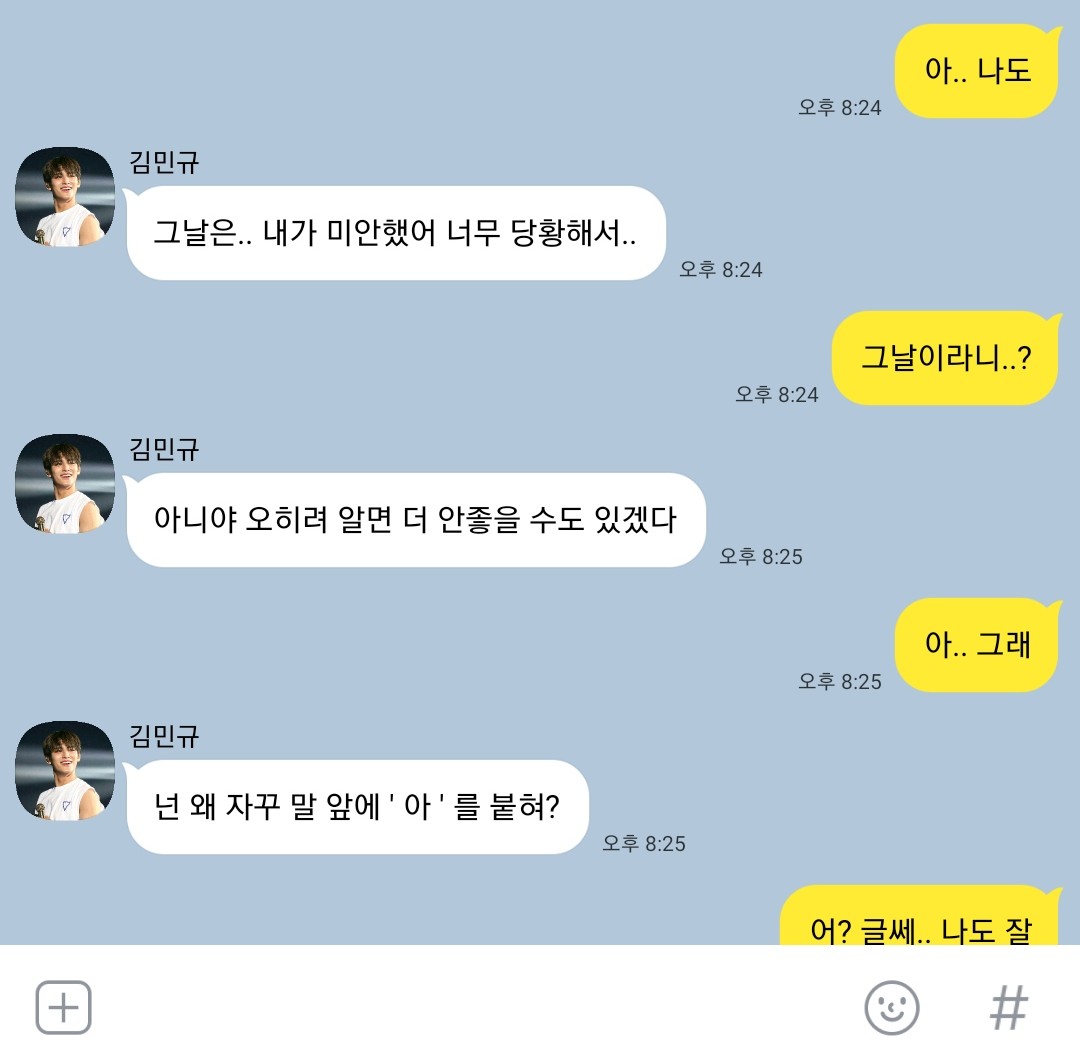Open 김민규's profile photo beside '그날은..' message

(65, 196)
